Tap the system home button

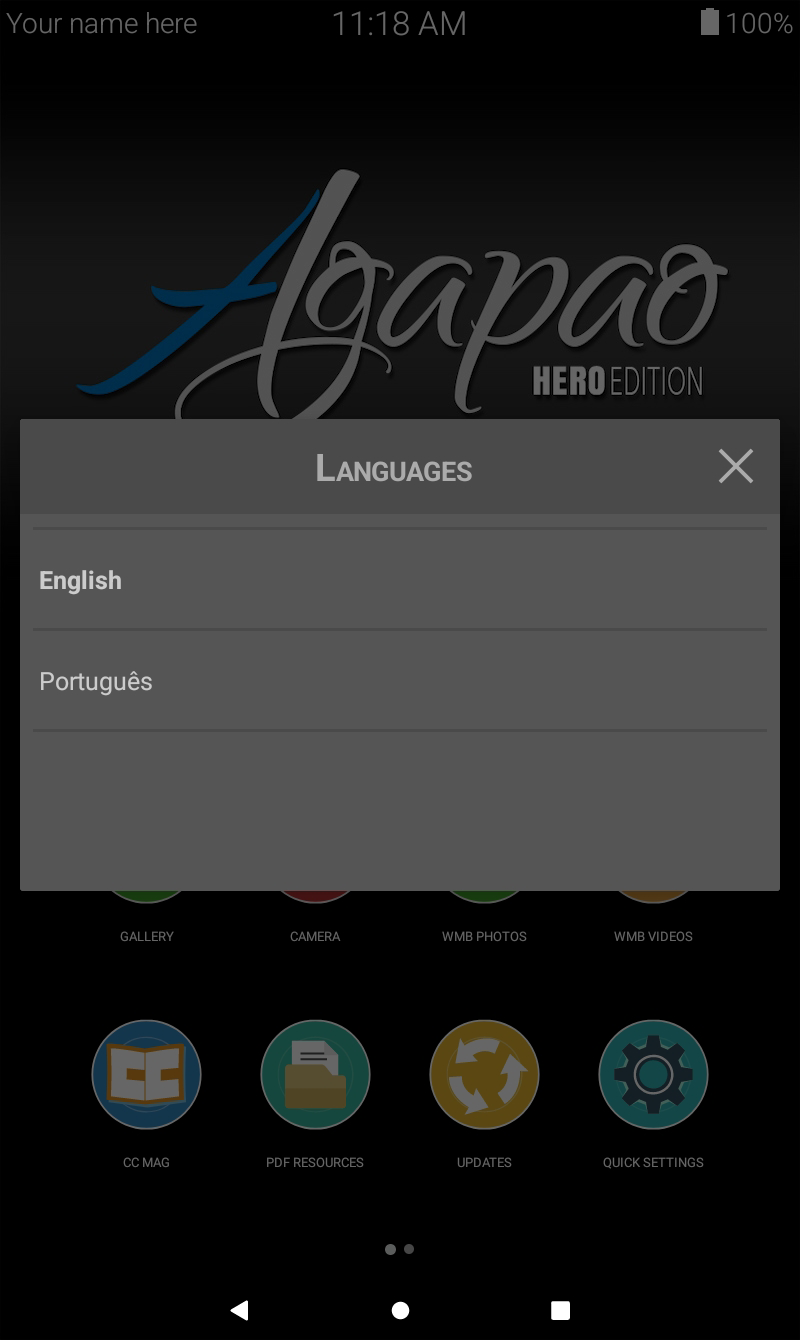click(x=400, y=1310)
